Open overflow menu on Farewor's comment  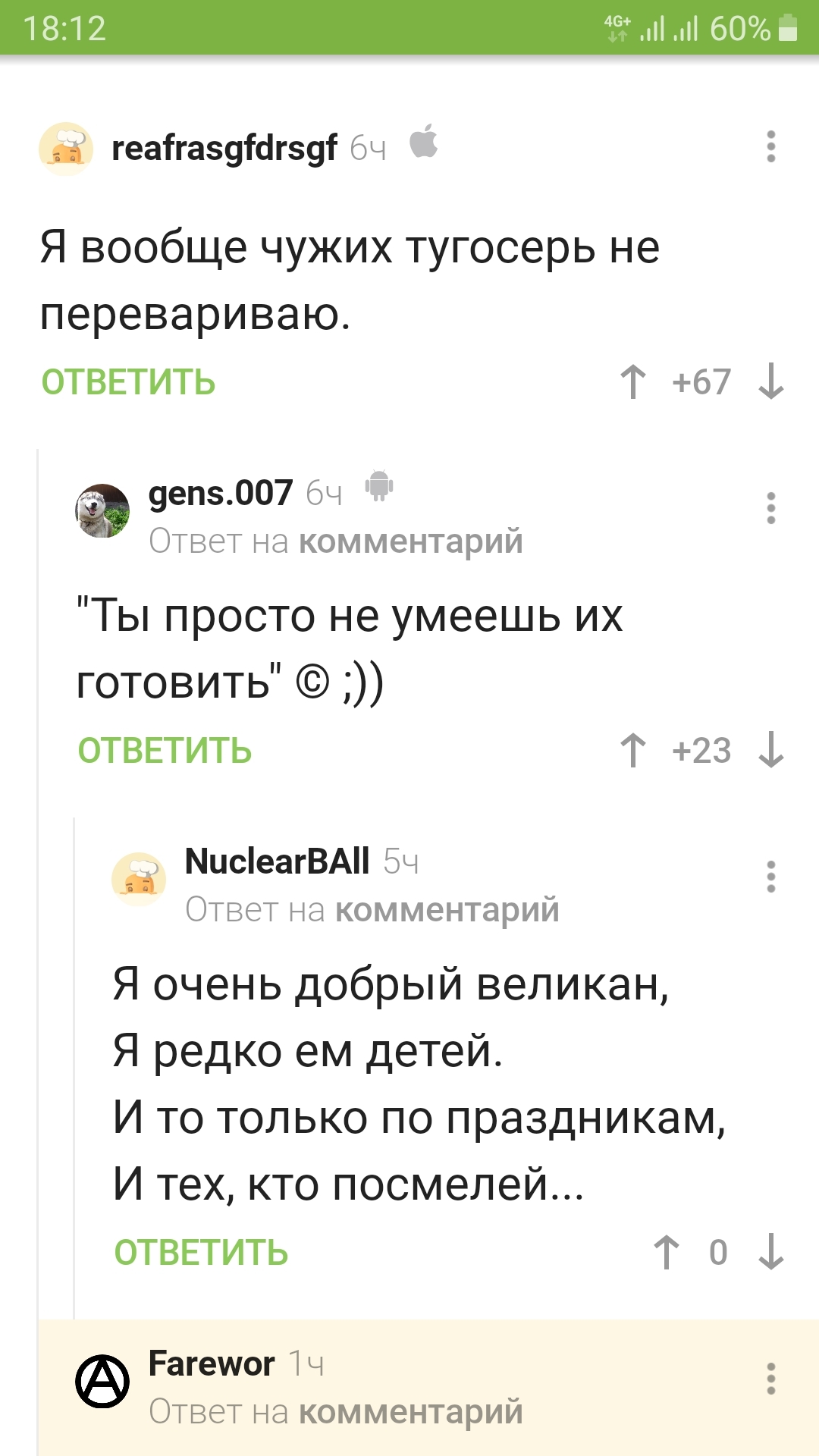pos(770,1379)
